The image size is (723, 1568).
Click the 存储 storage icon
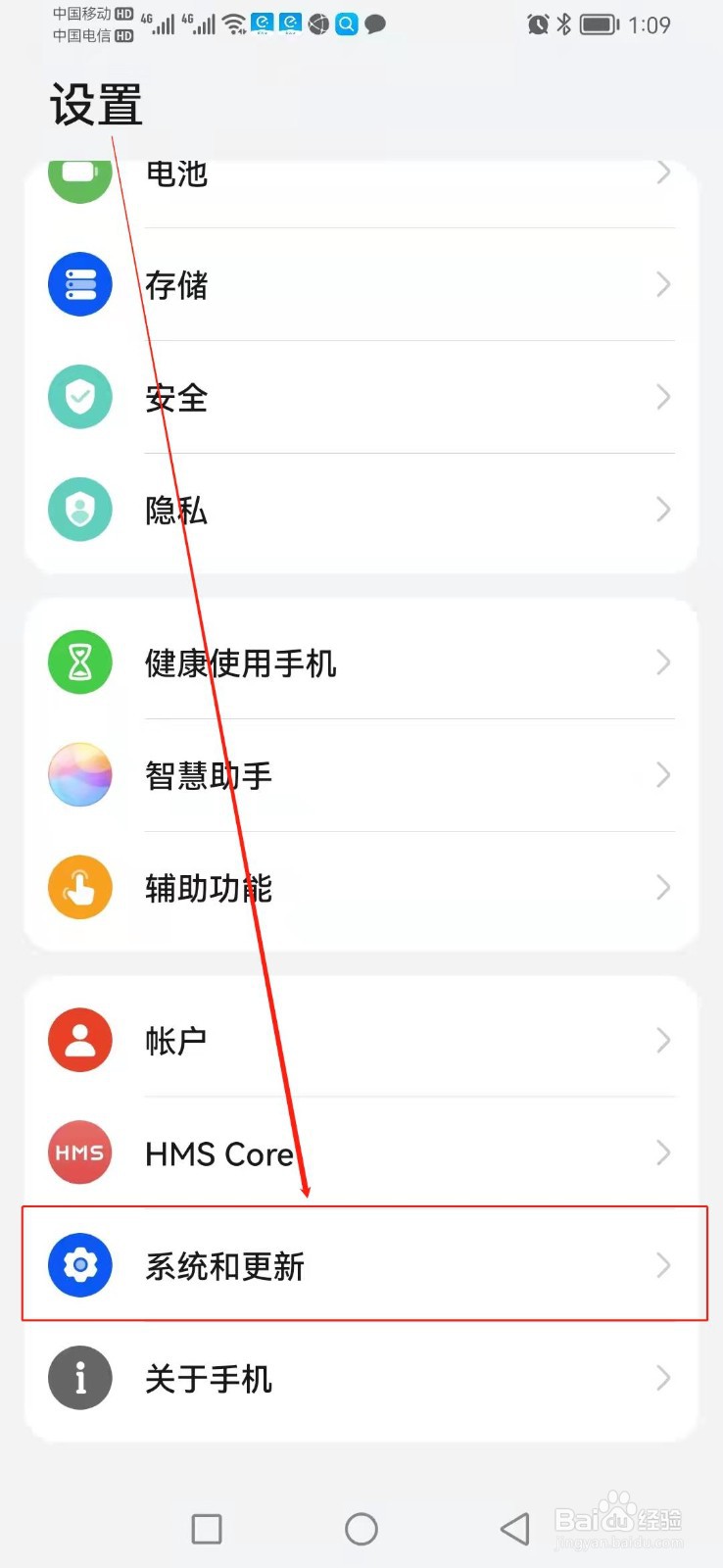79,284
